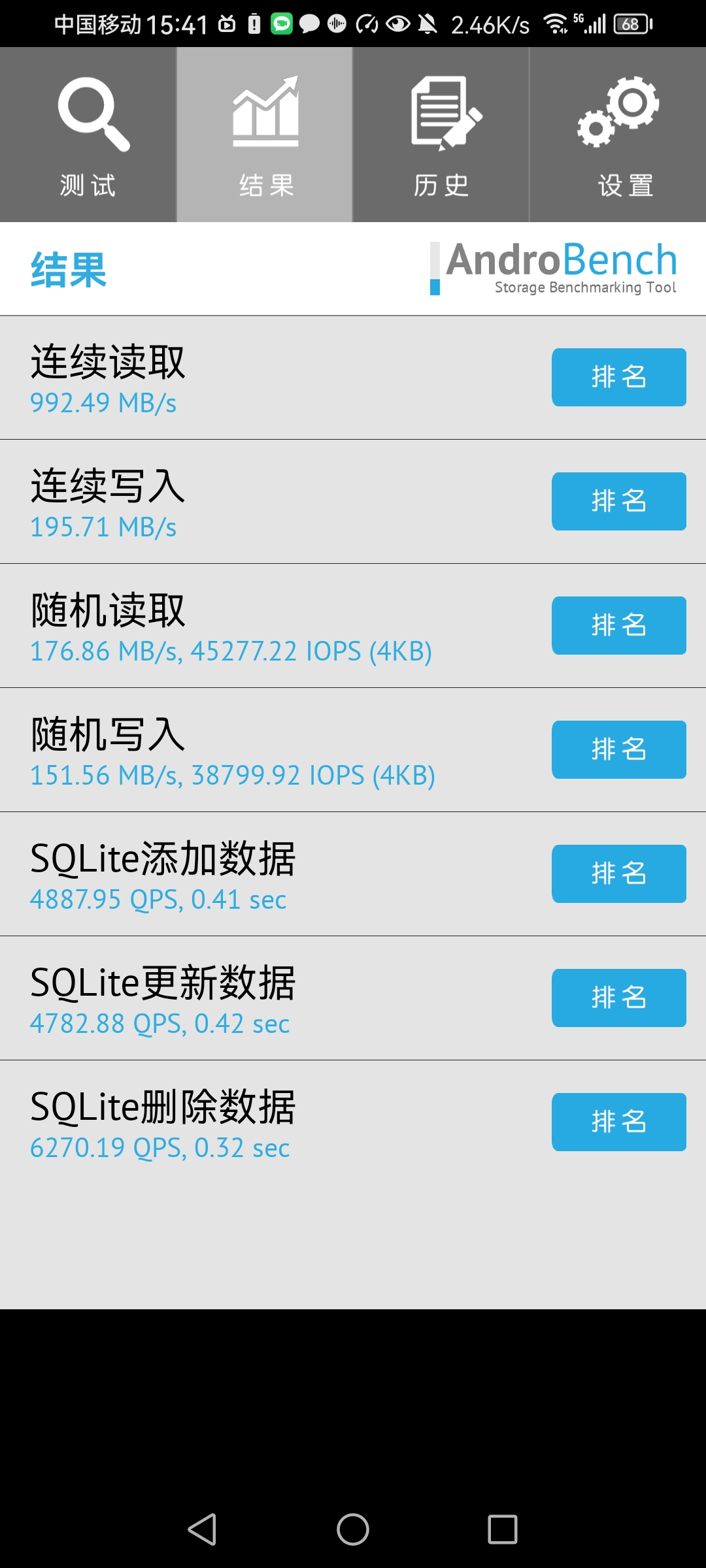
Task: Open 排名 for 随机写入
Action: point(619,749)
